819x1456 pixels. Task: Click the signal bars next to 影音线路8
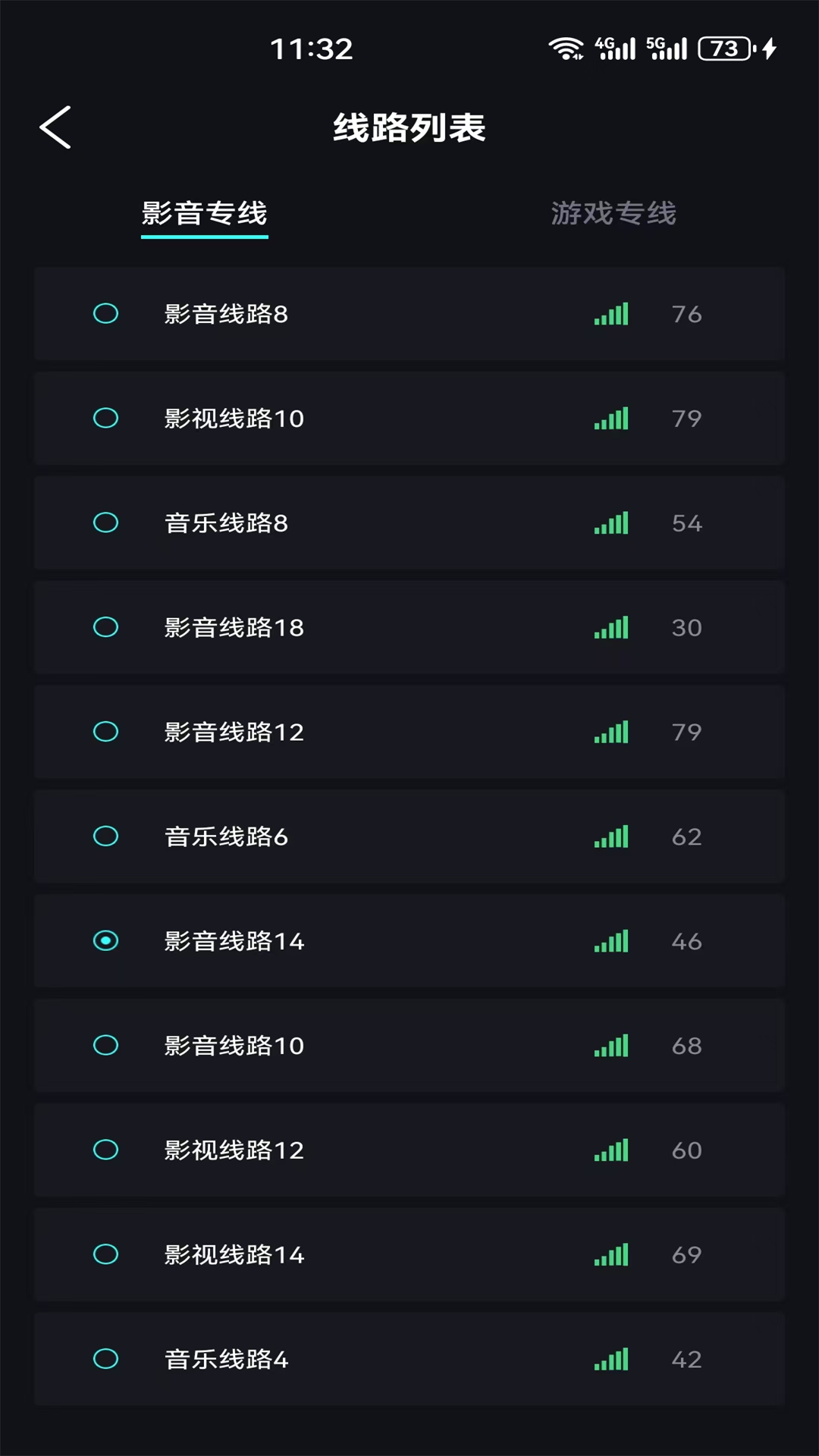point(611,314)
